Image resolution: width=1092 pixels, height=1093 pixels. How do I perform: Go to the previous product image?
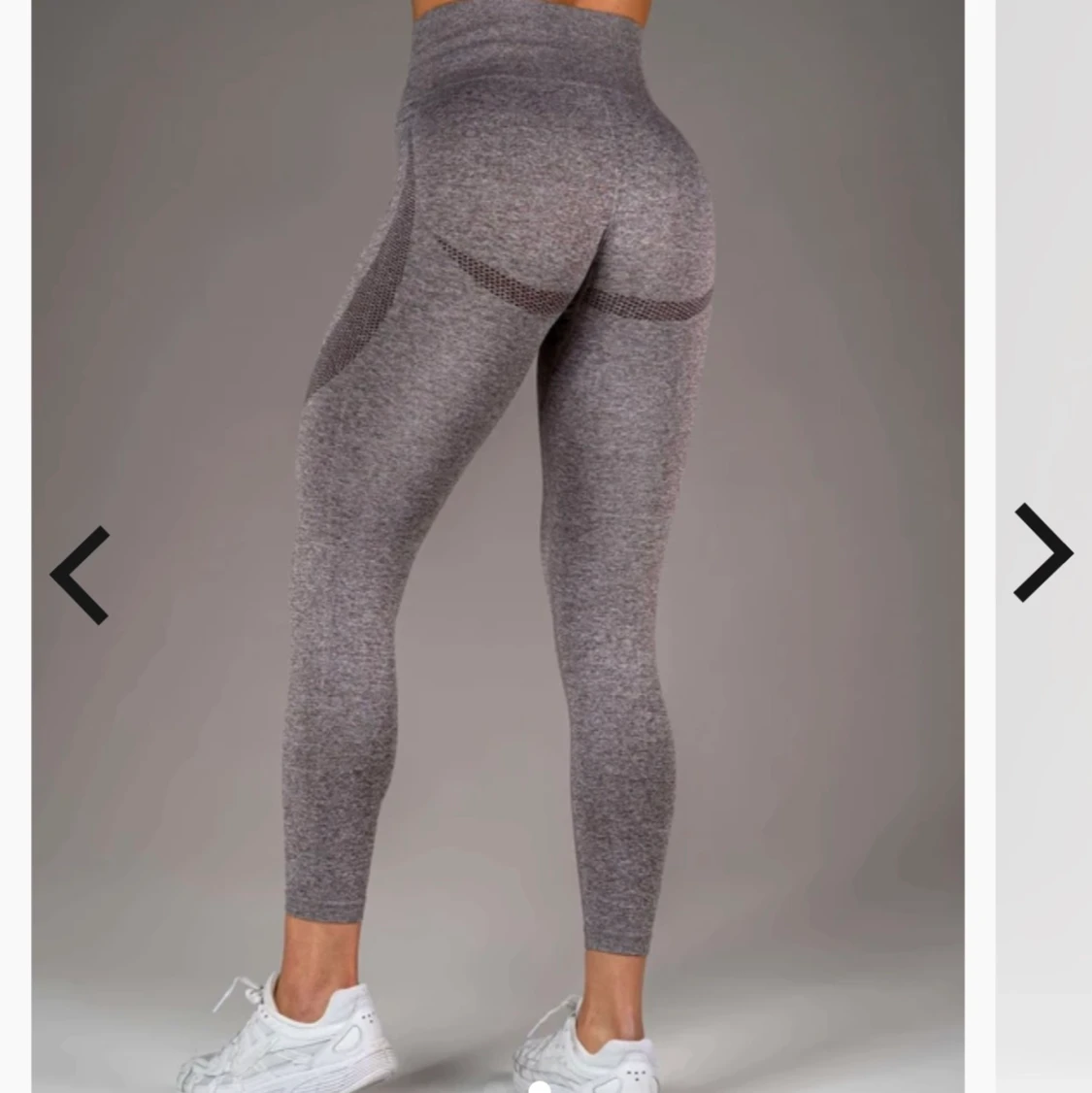pos(80,575)
